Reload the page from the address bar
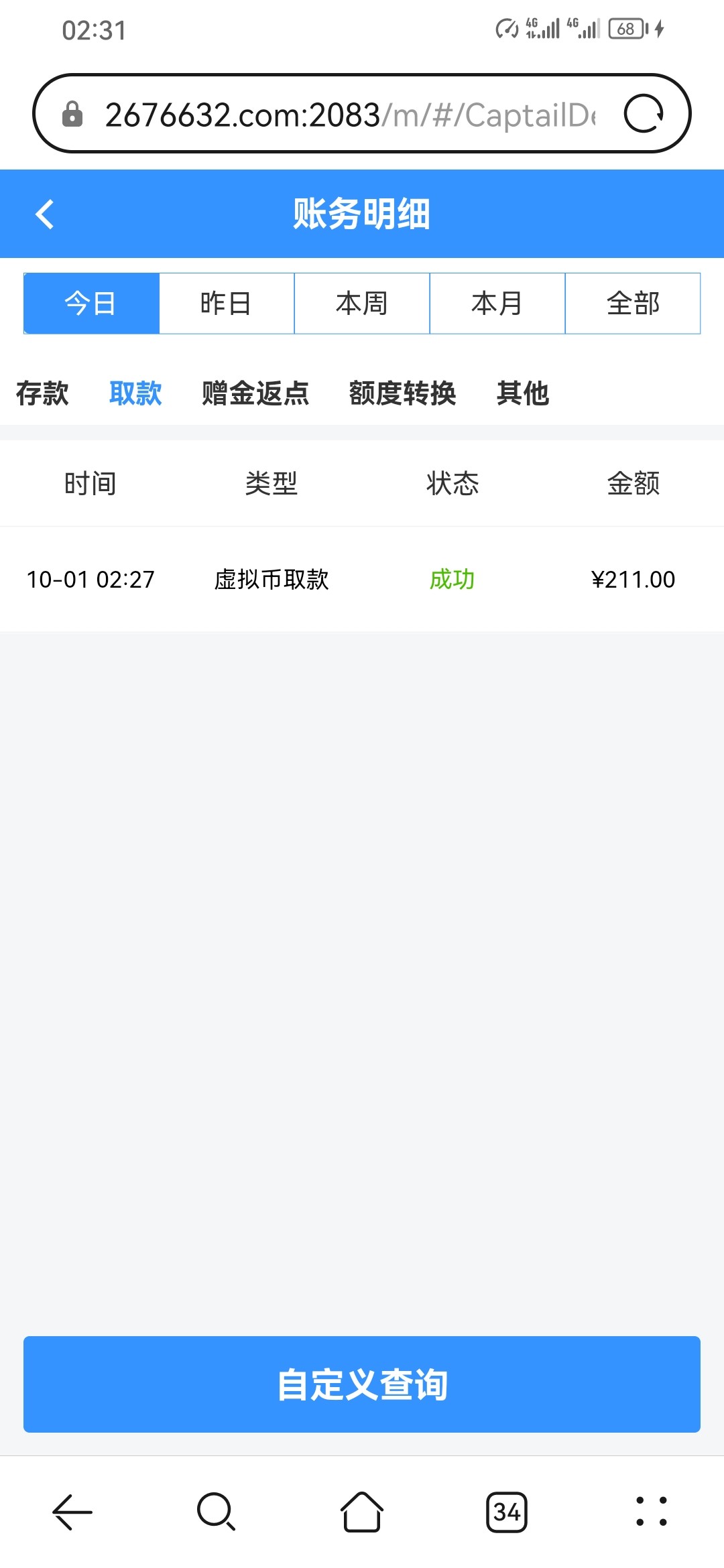724x1568 pixels. click(644, 114)
